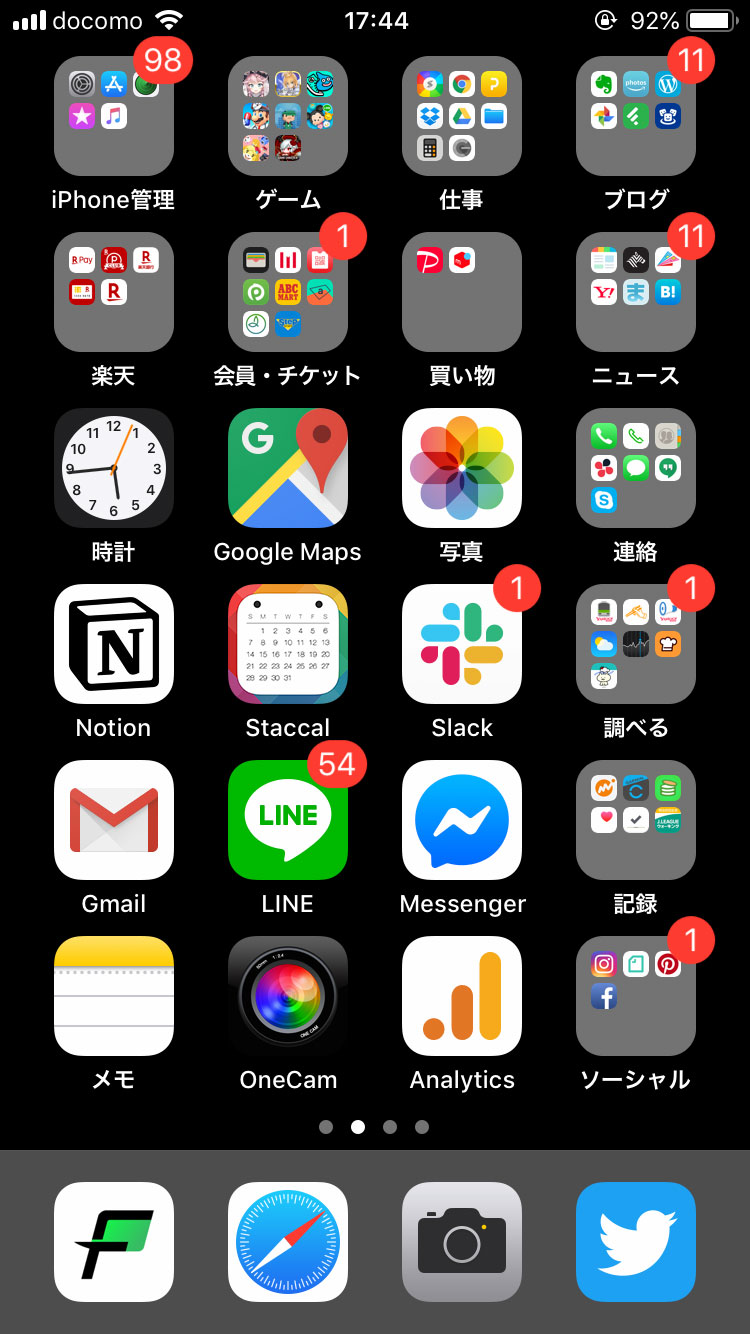The width and height of the screenshot is (750, 1334).
Task: Launch Safari from the dock
Action: 288,1242
